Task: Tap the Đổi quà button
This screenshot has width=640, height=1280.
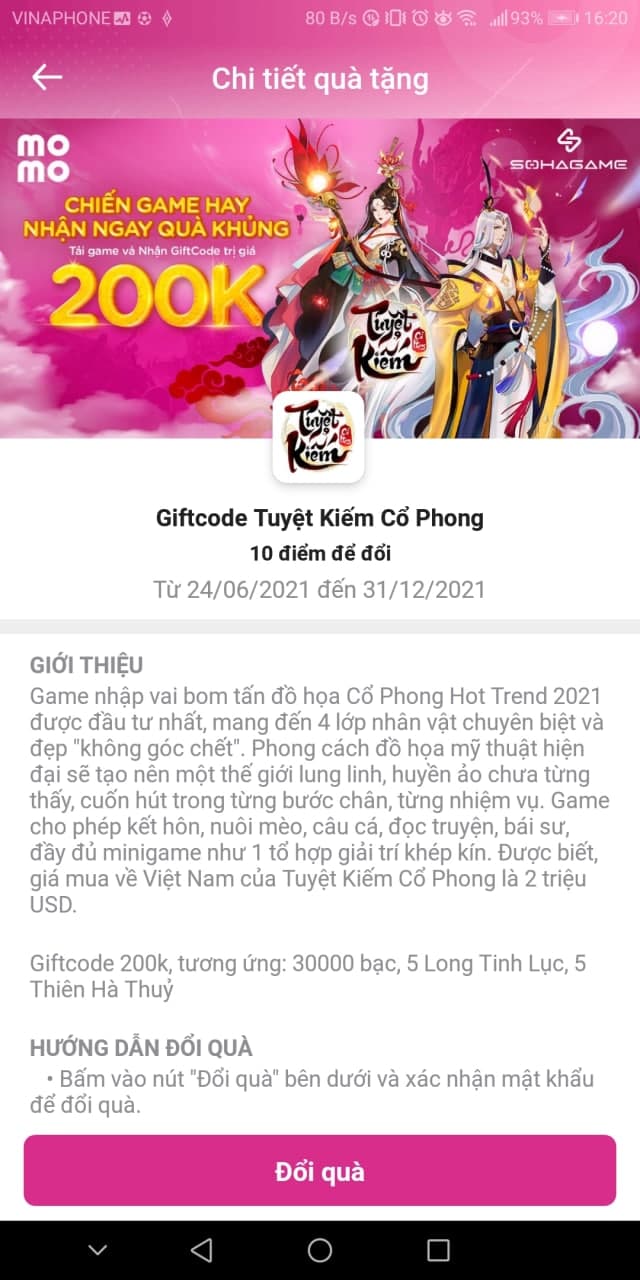Action: 320,1171
